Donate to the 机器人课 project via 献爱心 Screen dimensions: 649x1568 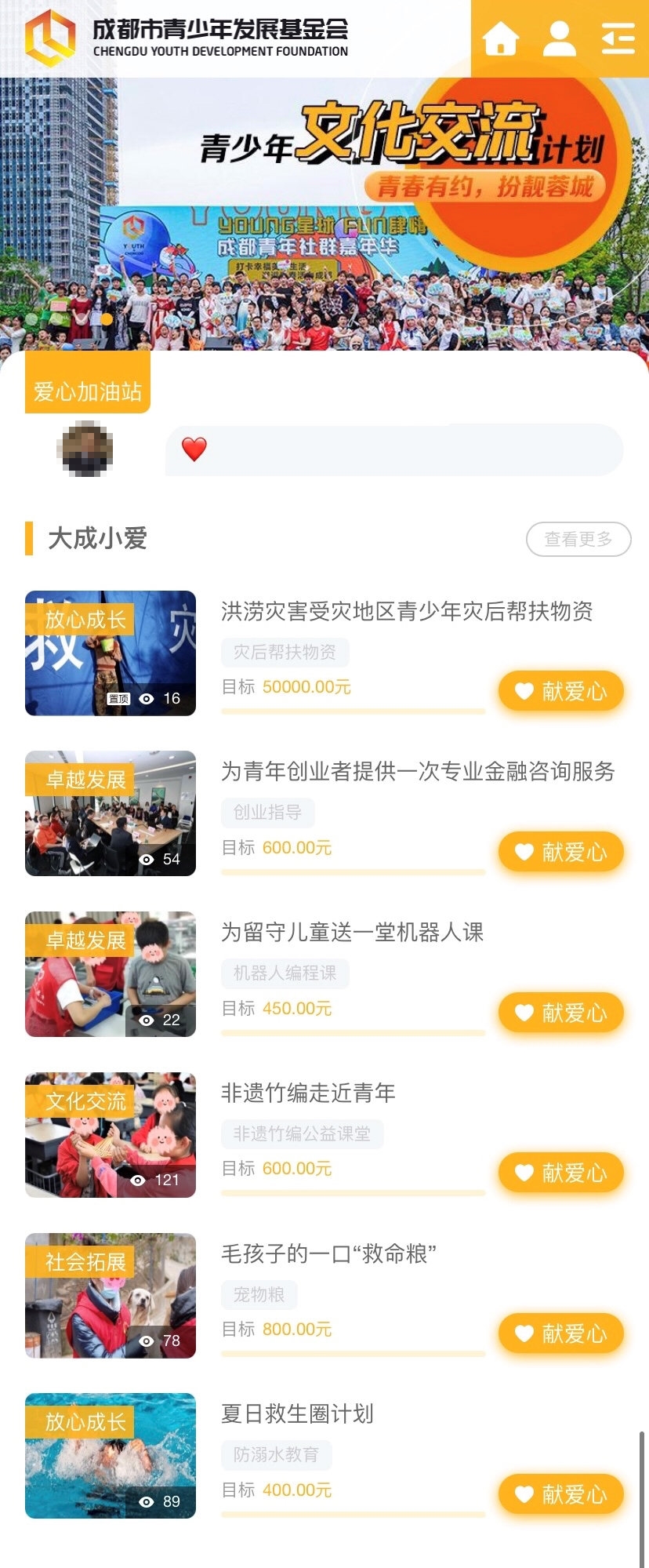pyautogui.click(x=561, y=1013)
